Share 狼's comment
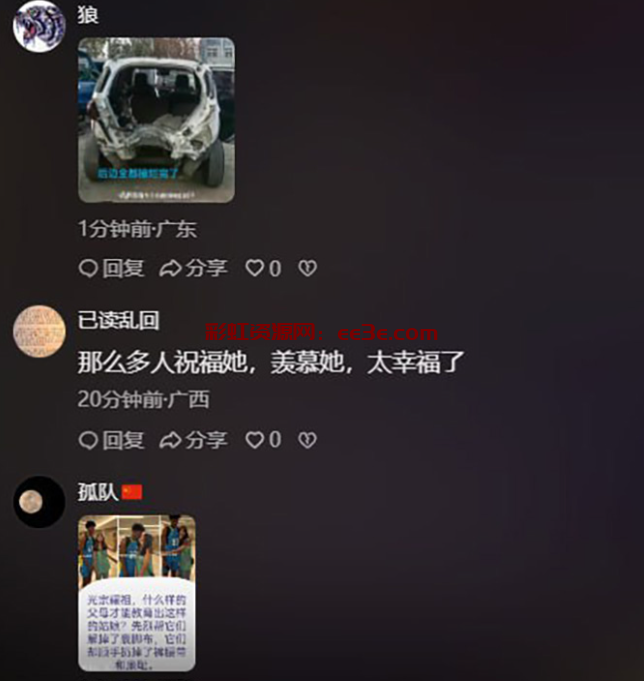Screen dimensions: 644x681 [193, 268]
